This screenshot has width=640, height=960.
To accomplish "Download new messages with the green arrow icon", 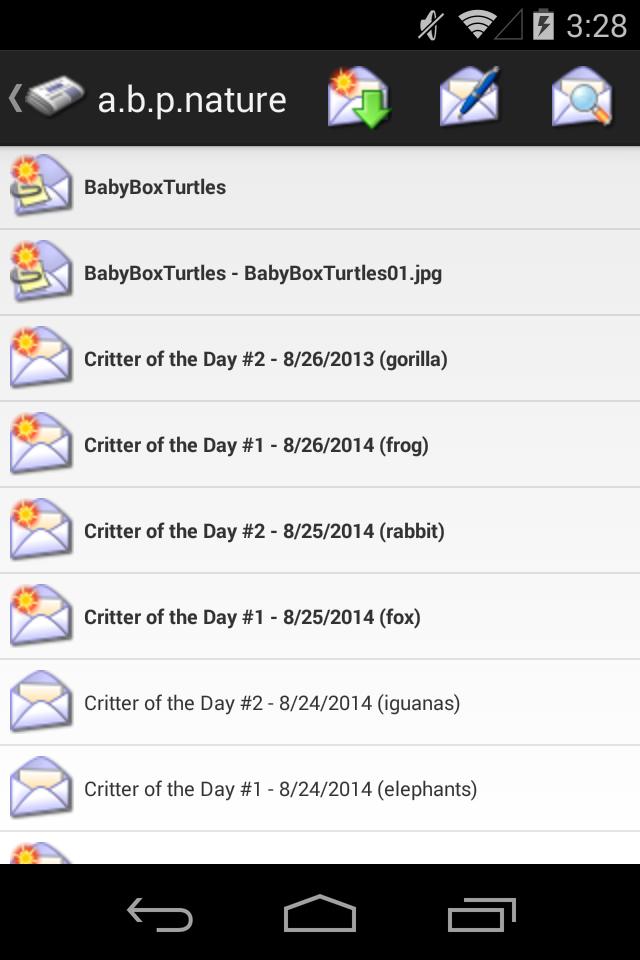I will click(358, 98).
